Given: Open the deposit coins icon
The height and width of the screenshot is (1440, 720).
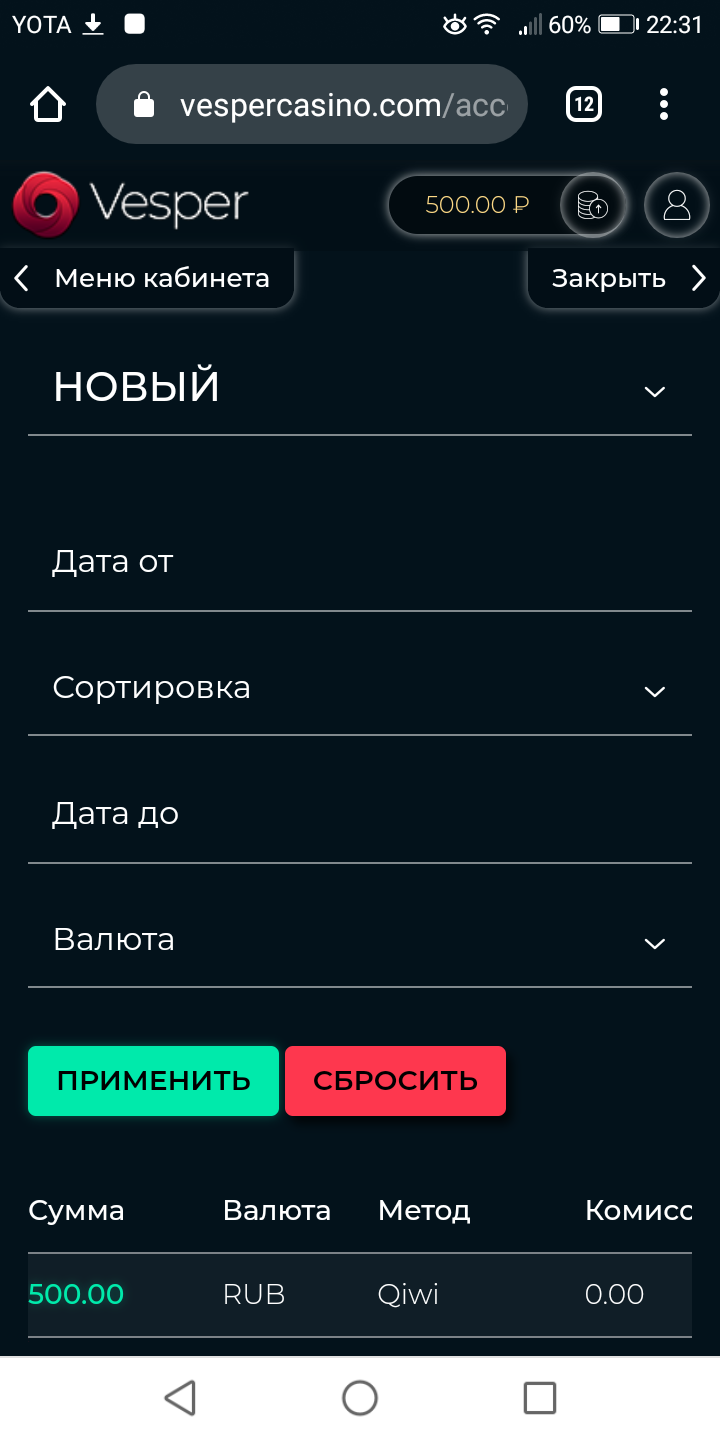Looking at the screenshot, I should click(593, 206).
